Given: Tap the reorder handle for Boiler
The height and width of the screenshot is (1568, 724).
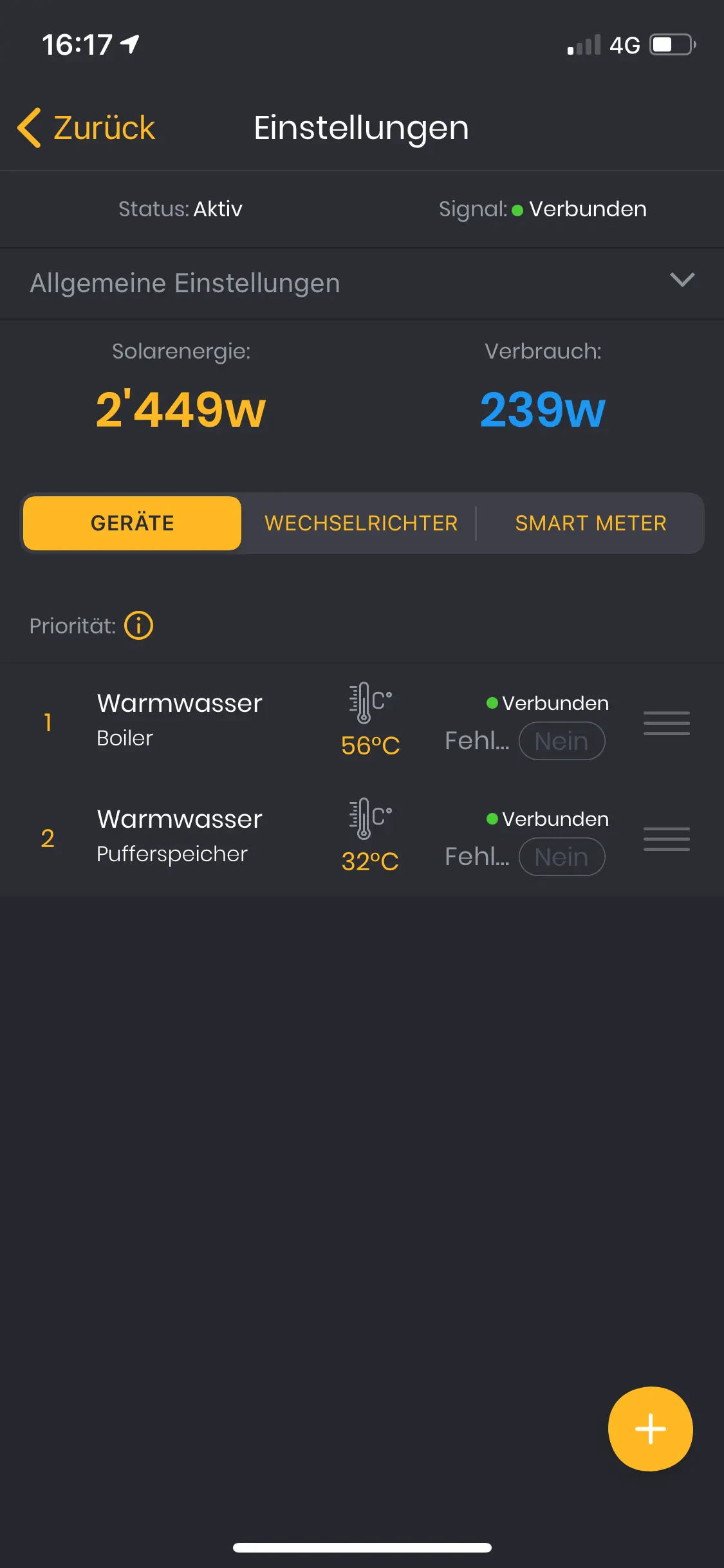Looking at the screenshot, I should [x=667, y=723].
